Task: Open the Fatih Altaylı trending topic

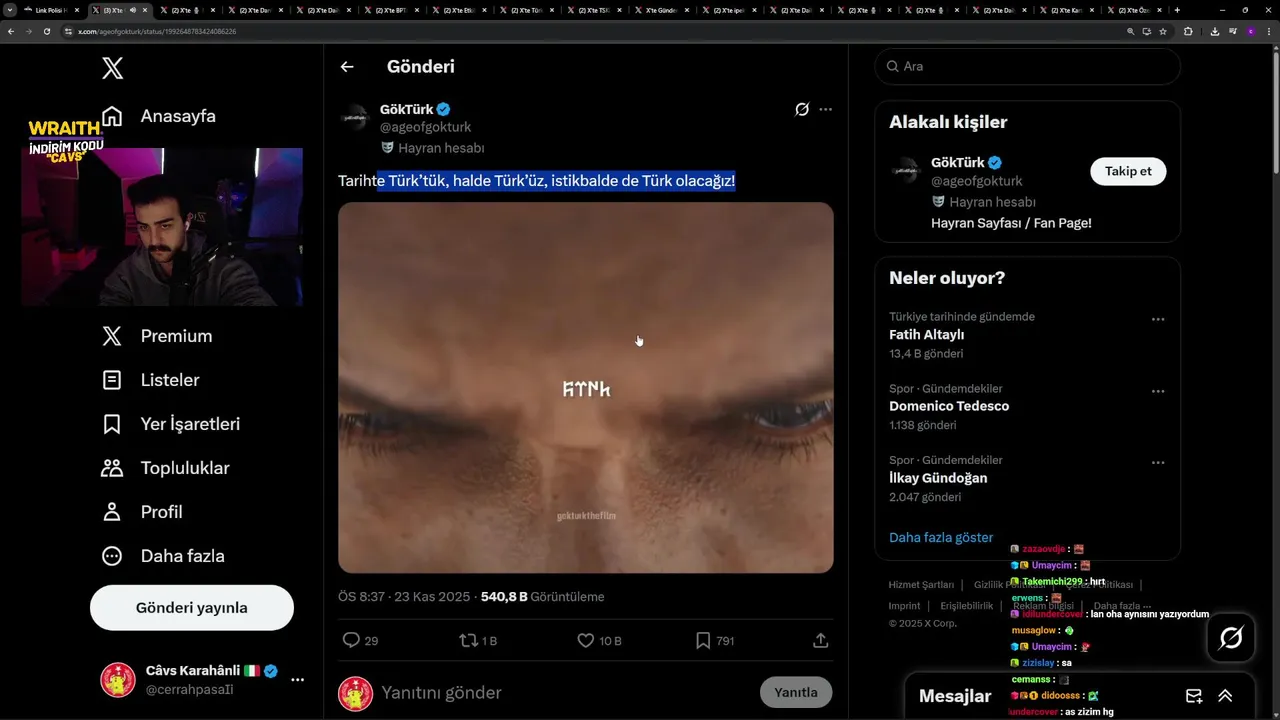Action: 927,335
